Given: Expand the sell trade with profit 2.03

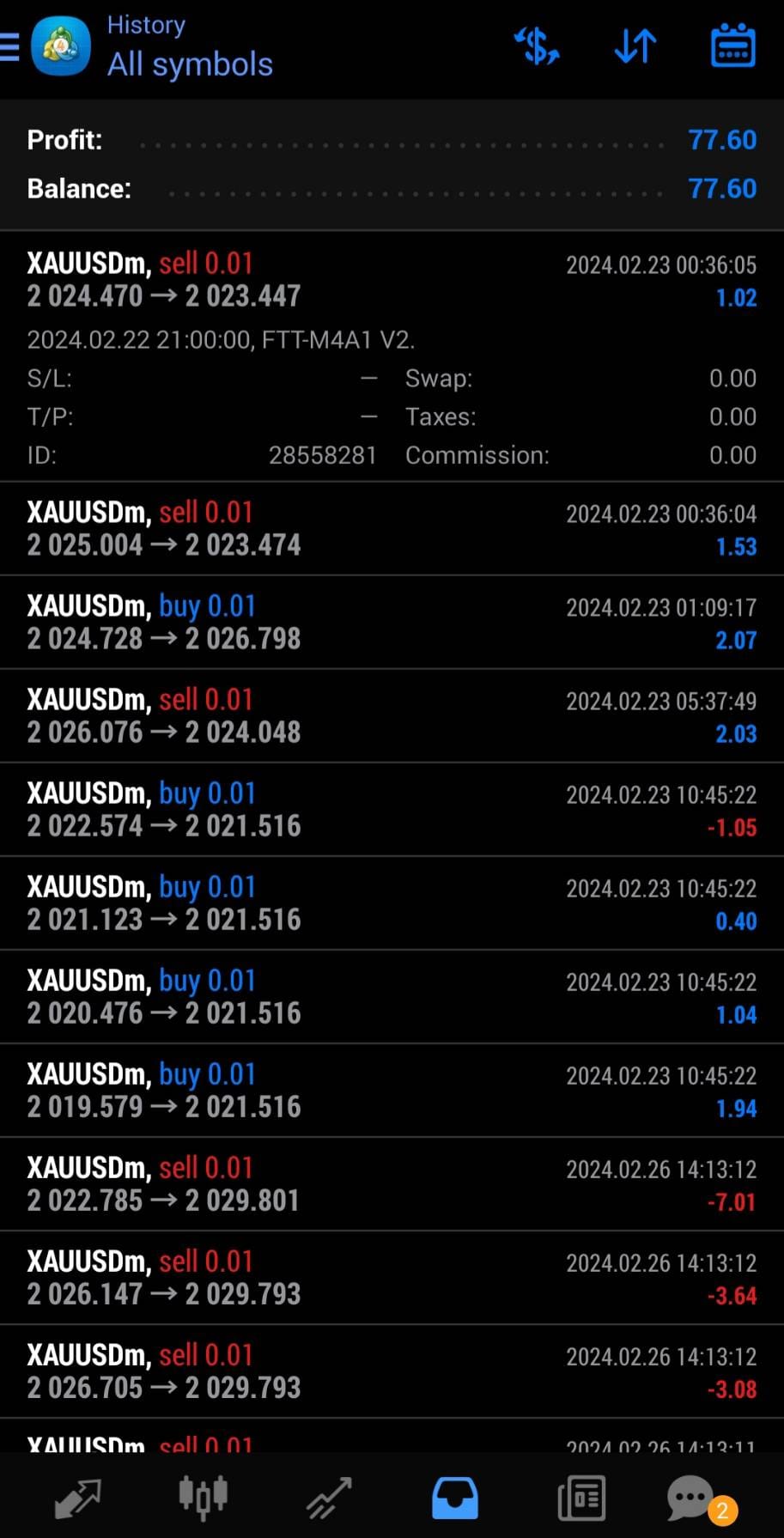Looking at the screenshot, I should pyautogui.click(x=392, y=716).
